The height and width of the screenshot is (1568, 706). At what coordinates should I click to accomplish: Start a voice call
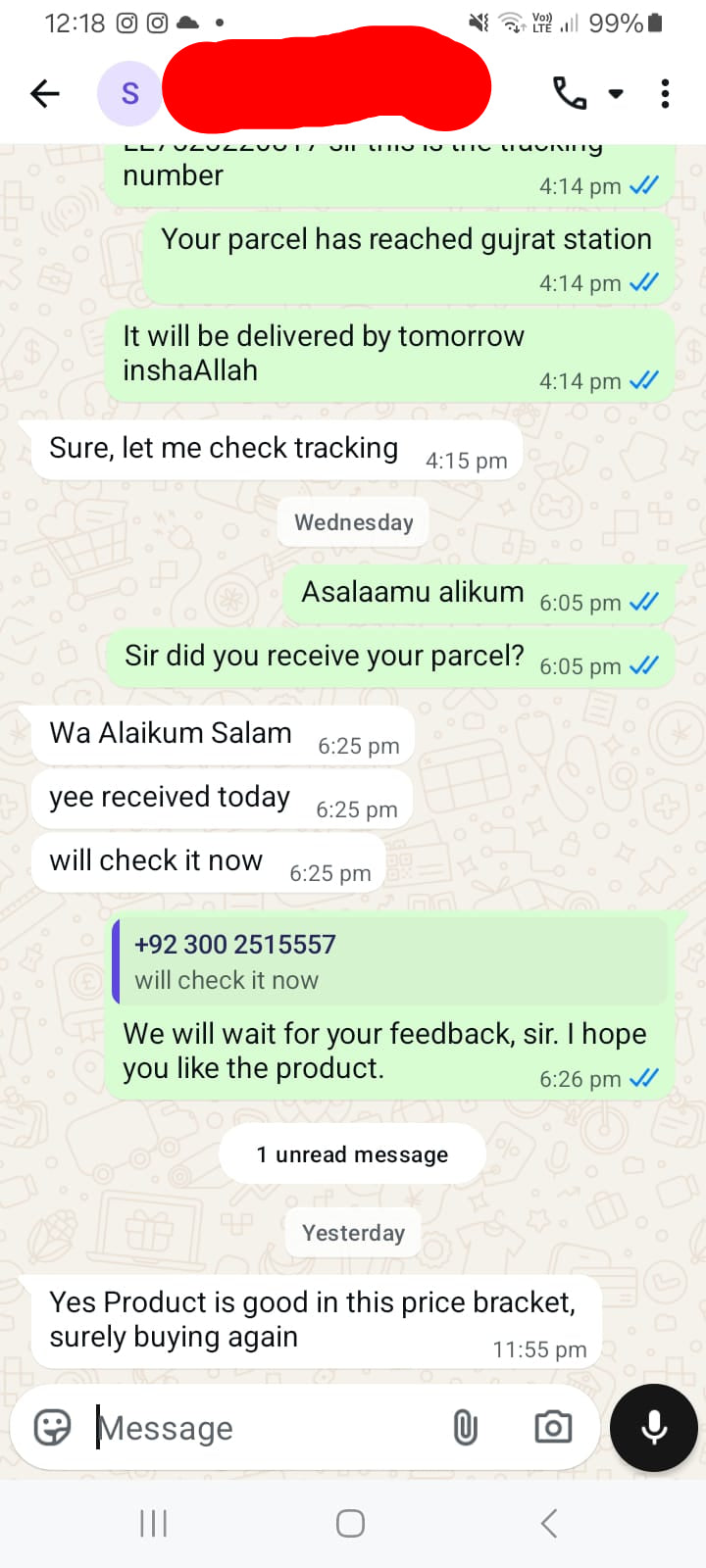(x=570, y=94)
